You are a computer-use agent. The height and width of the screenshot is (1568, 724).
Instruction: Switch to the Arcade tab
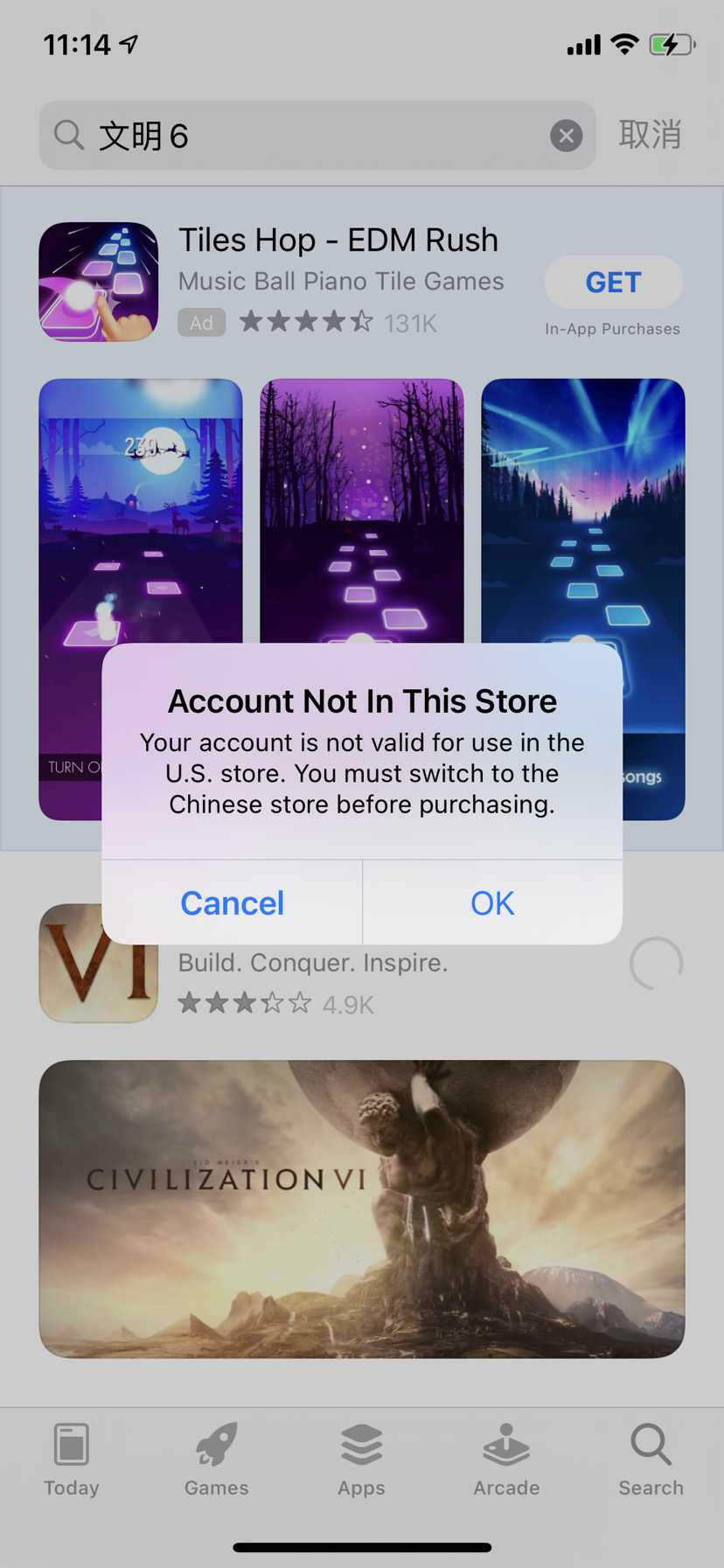(506, 1459)
